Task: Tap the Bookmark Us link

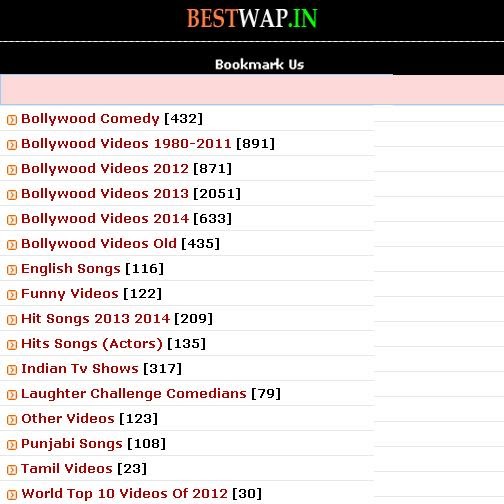Action: coord(259,64)
